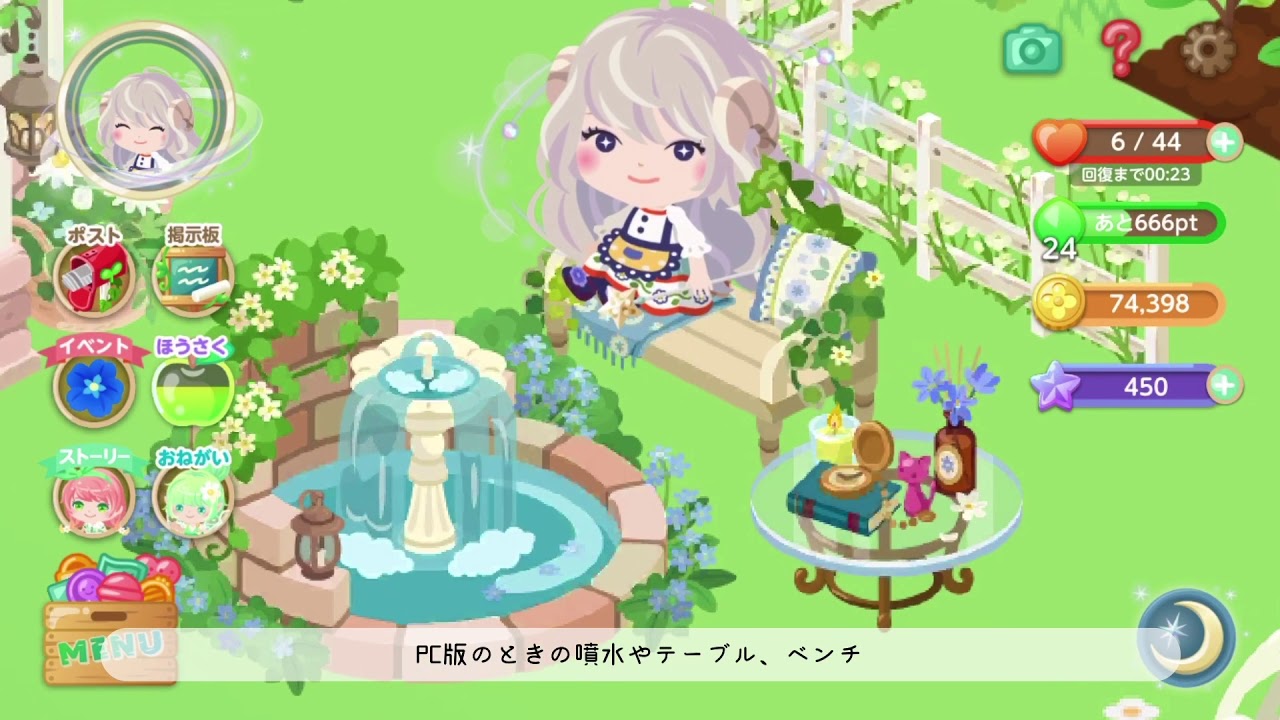This screenshot has height=720, width=1280.
Task: Open the gear settings icon
Action: pyautogui.click(x=1207, y=47)
